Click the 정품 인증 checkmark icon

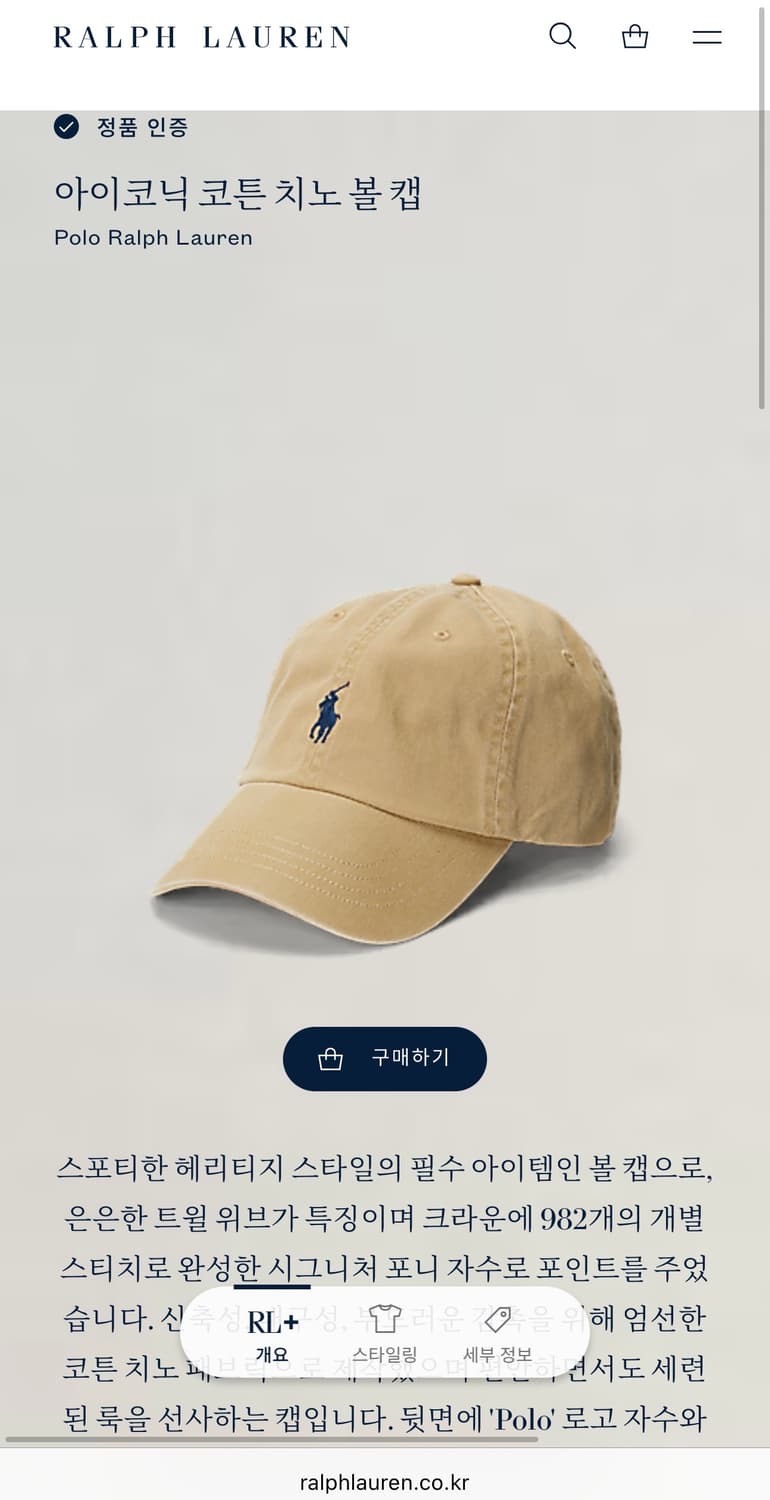[x=66, y=127]
